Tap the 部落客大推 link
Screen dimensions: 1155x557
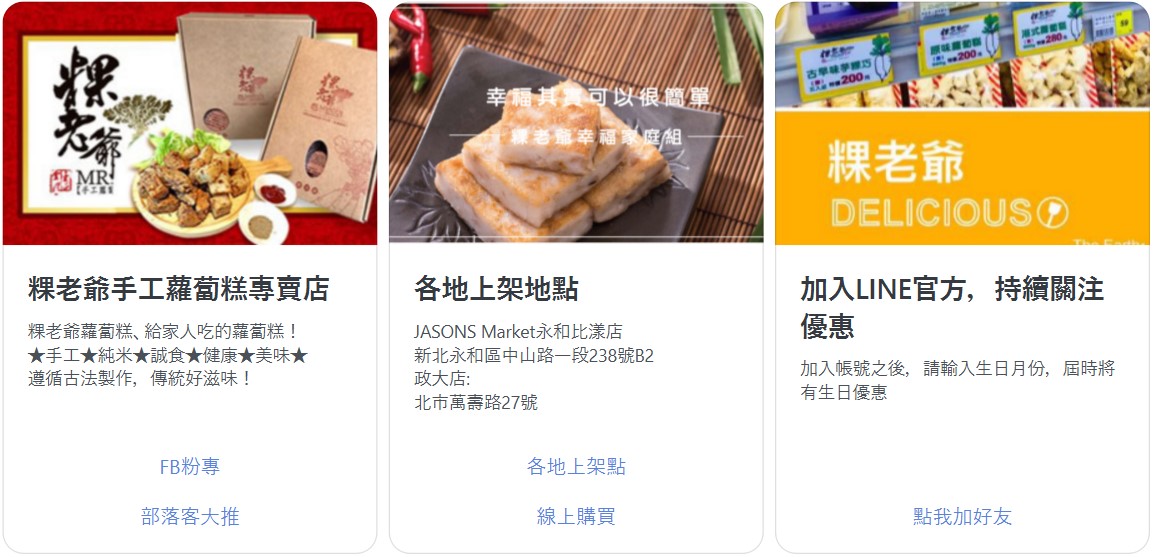[x=190, y=517]
